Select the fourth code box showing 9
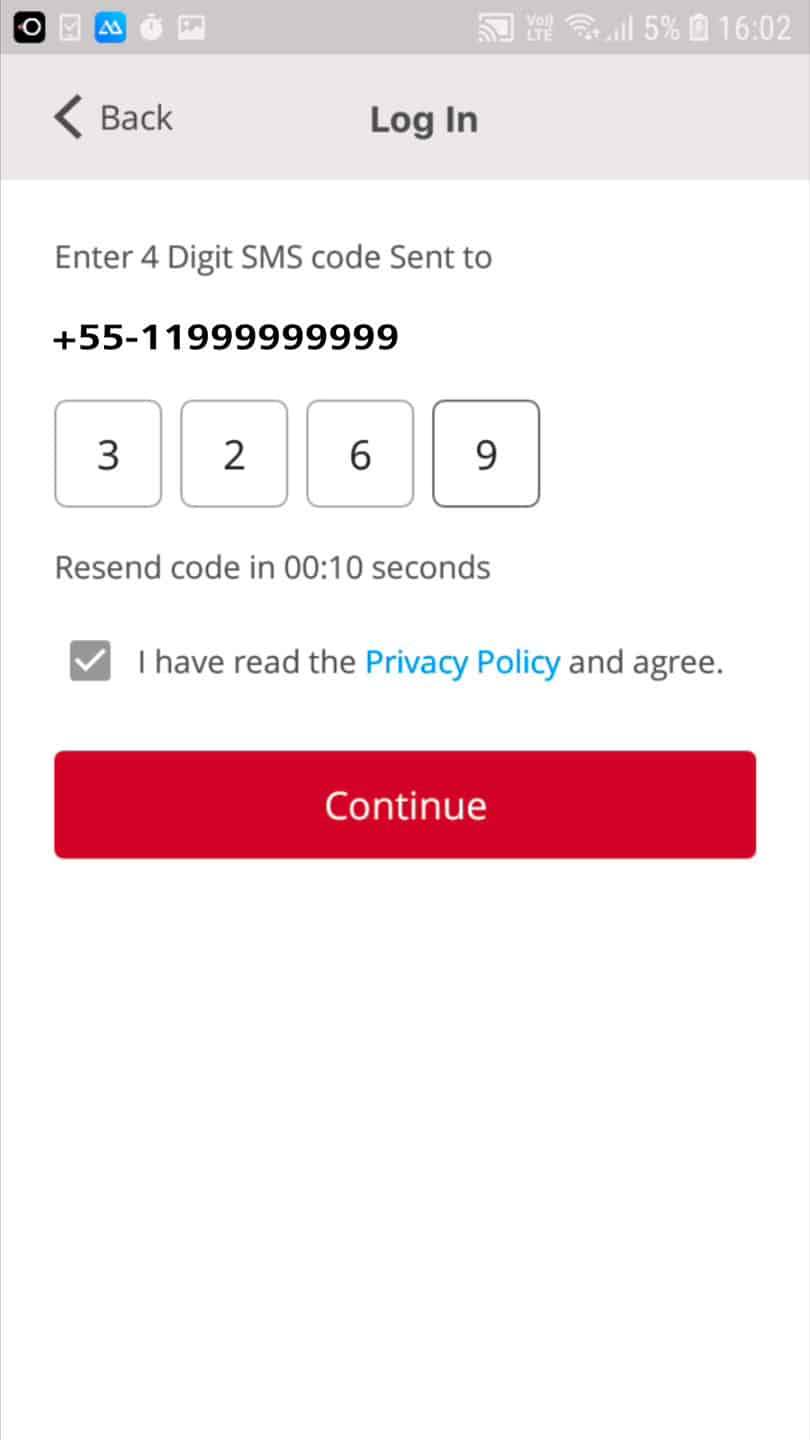Screen dimensions: 810x1440 click(486, 454)
